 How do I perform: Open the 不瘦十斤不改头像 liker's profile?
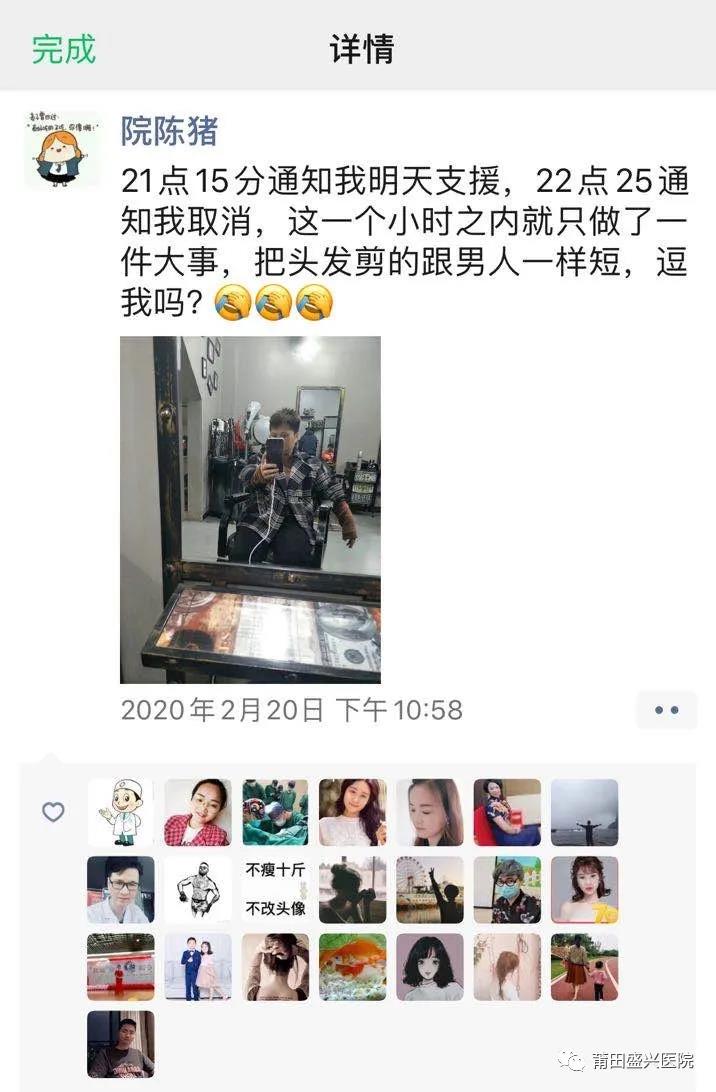275,889
